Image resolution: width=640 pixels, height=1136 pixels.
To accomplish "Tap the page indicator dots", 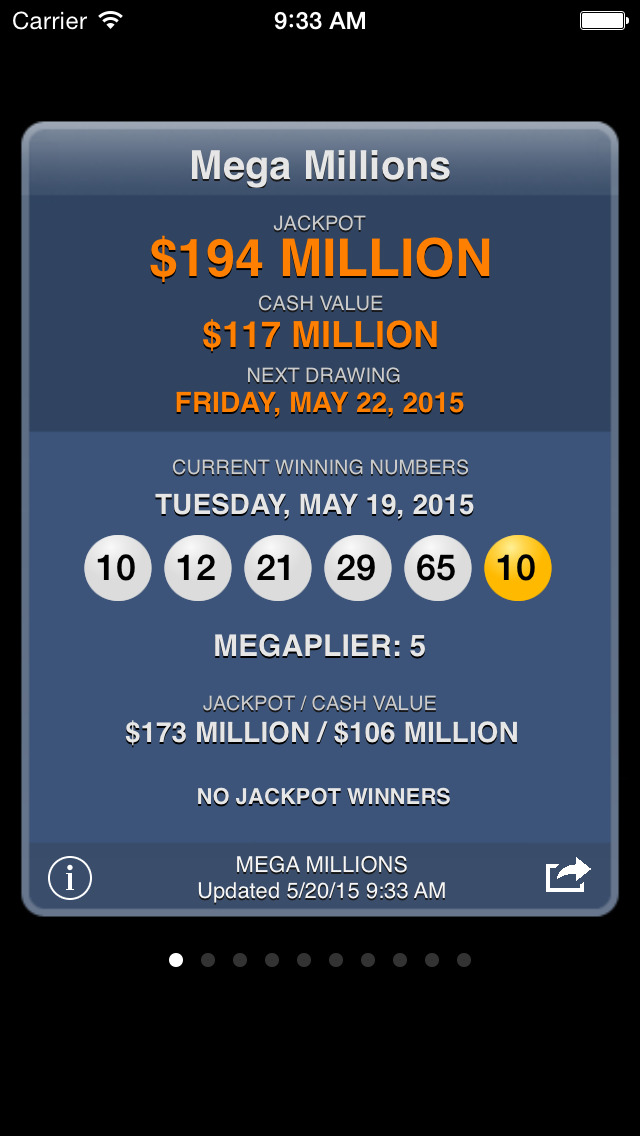I will pos(320,960).
